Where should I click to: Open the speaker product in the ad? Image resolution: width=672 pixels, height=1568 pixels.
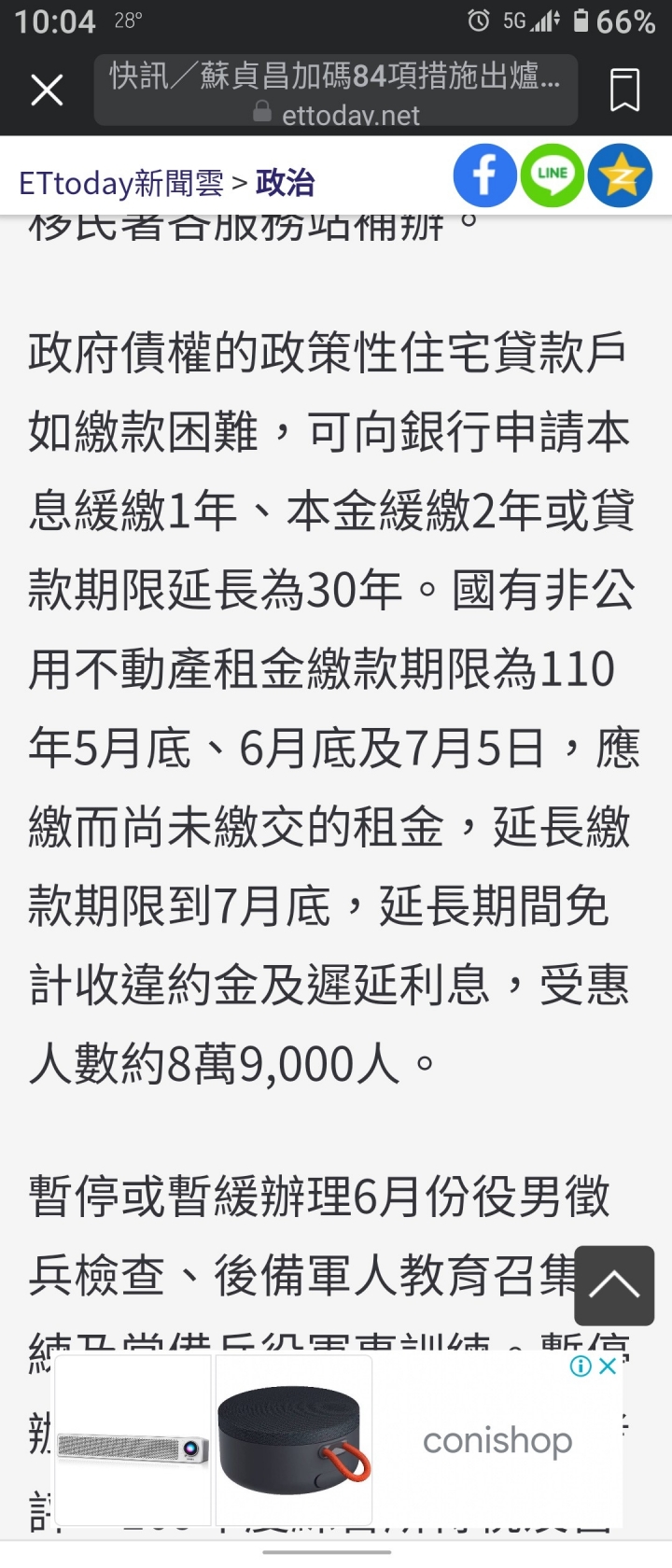pyautogui.click(x=294, y=1441)
